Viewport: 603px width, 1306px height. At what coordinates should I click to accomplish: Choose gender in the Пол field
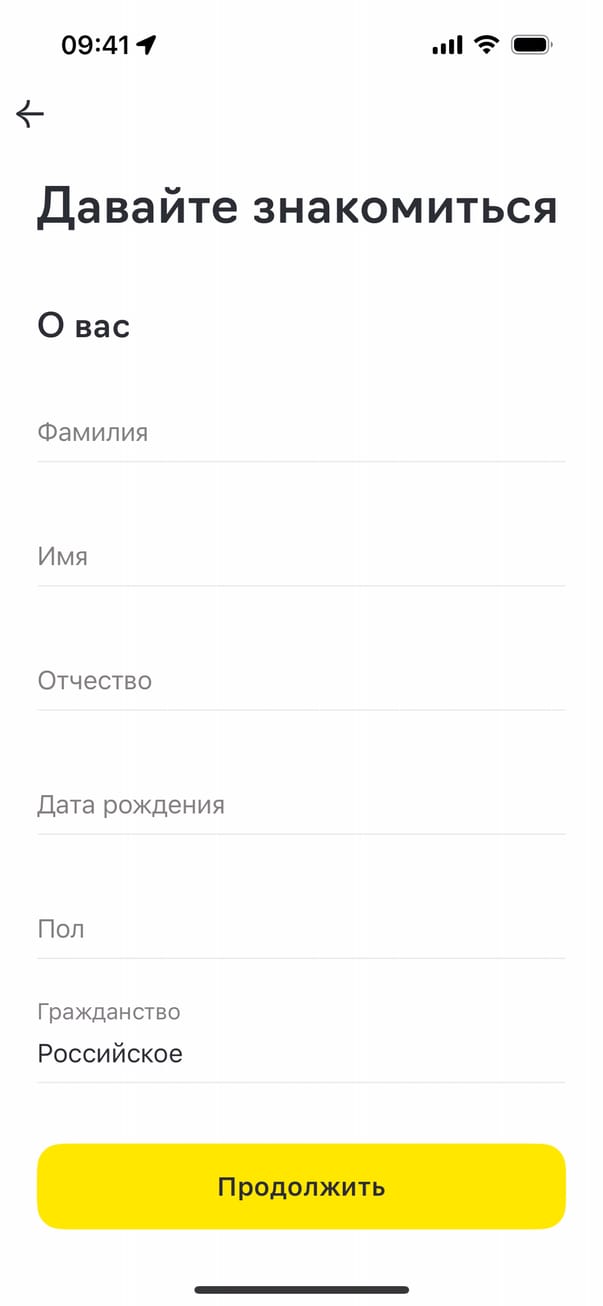pyautogui.click(x=300, y=930)
